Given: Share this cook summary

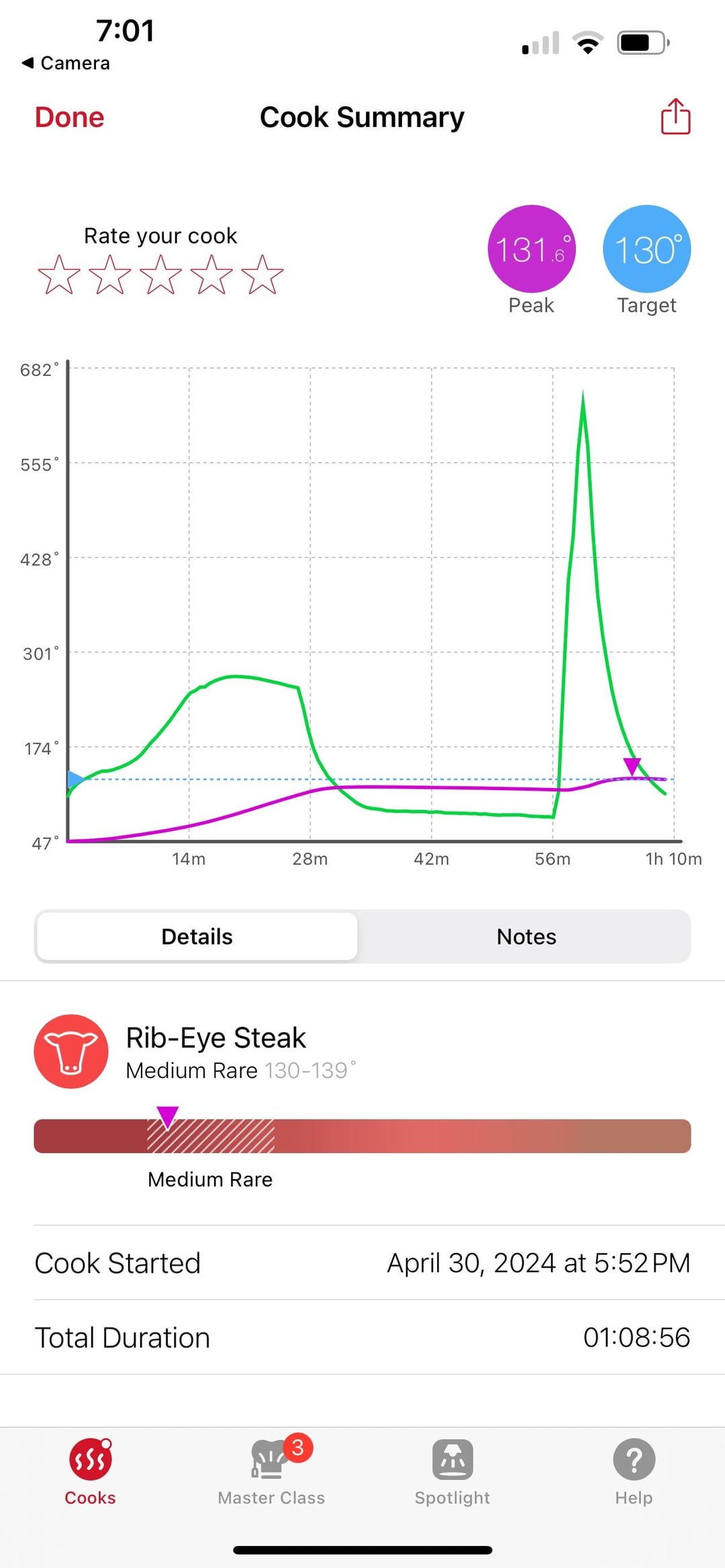Looking at the screenshot, I should pyautogui.click(x=675, y=117).
